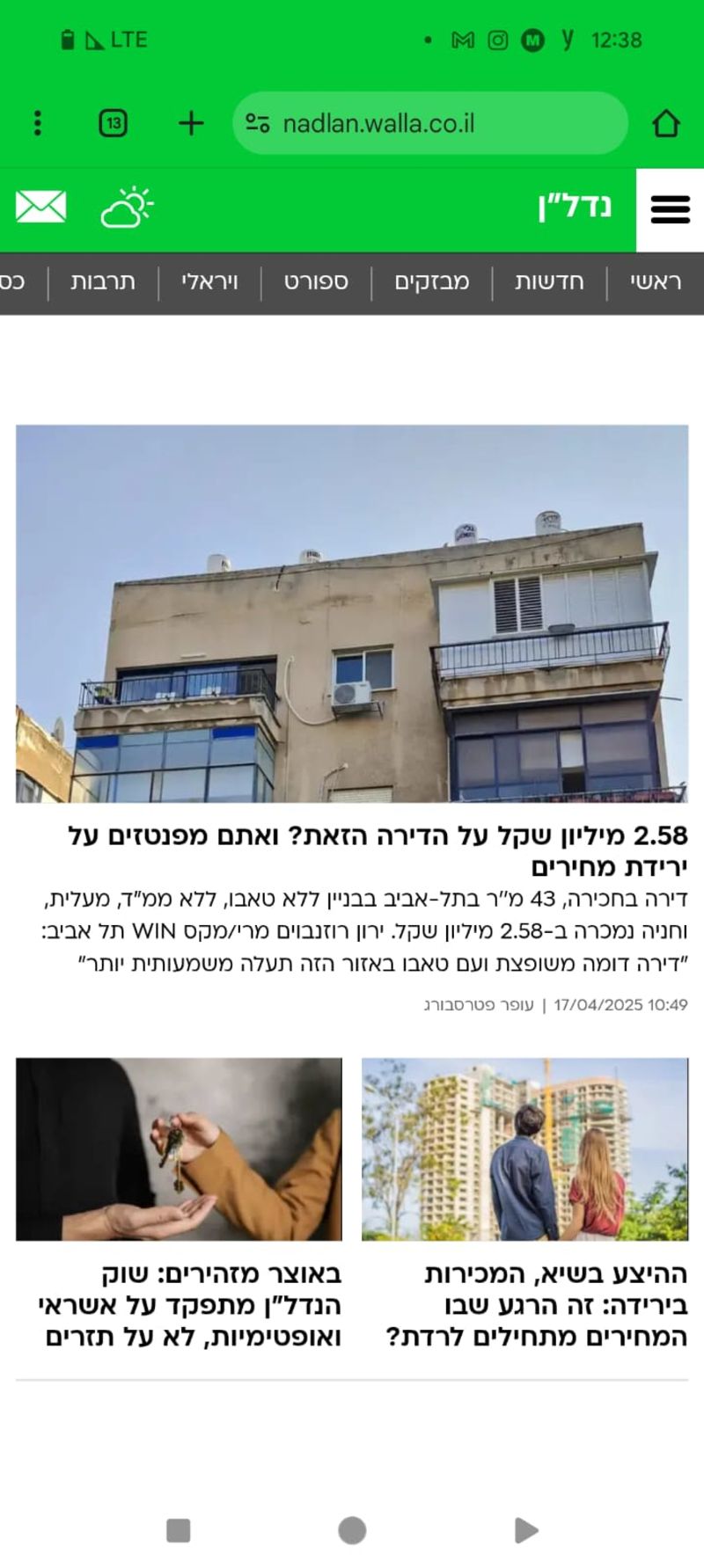This screenshot has width=704, height=1568.
Task: Open the weather forecast icon
Action: click(x=127, y=208)
